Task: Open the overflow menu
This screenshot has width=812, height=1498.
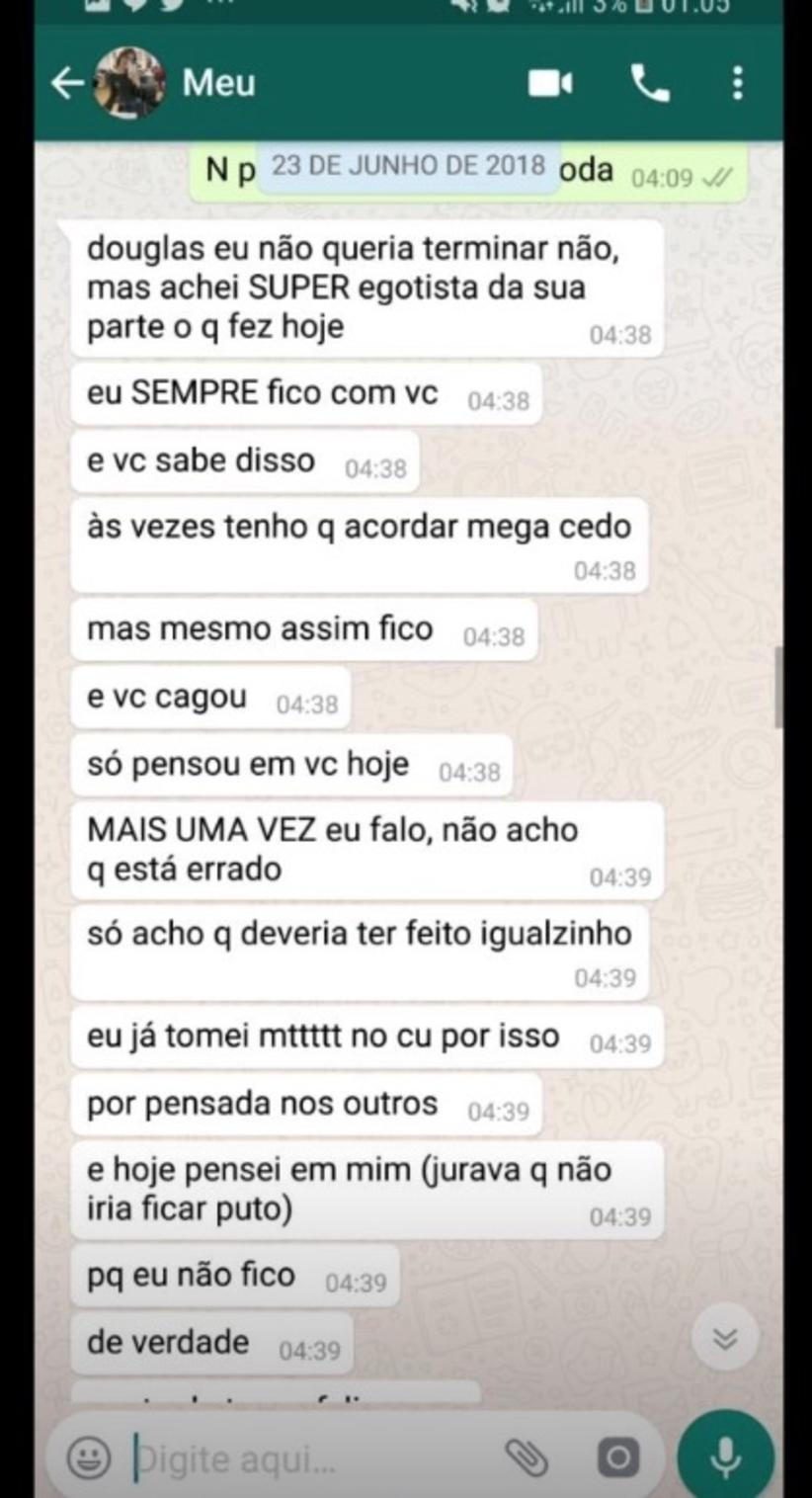Action: pos(737,84)
